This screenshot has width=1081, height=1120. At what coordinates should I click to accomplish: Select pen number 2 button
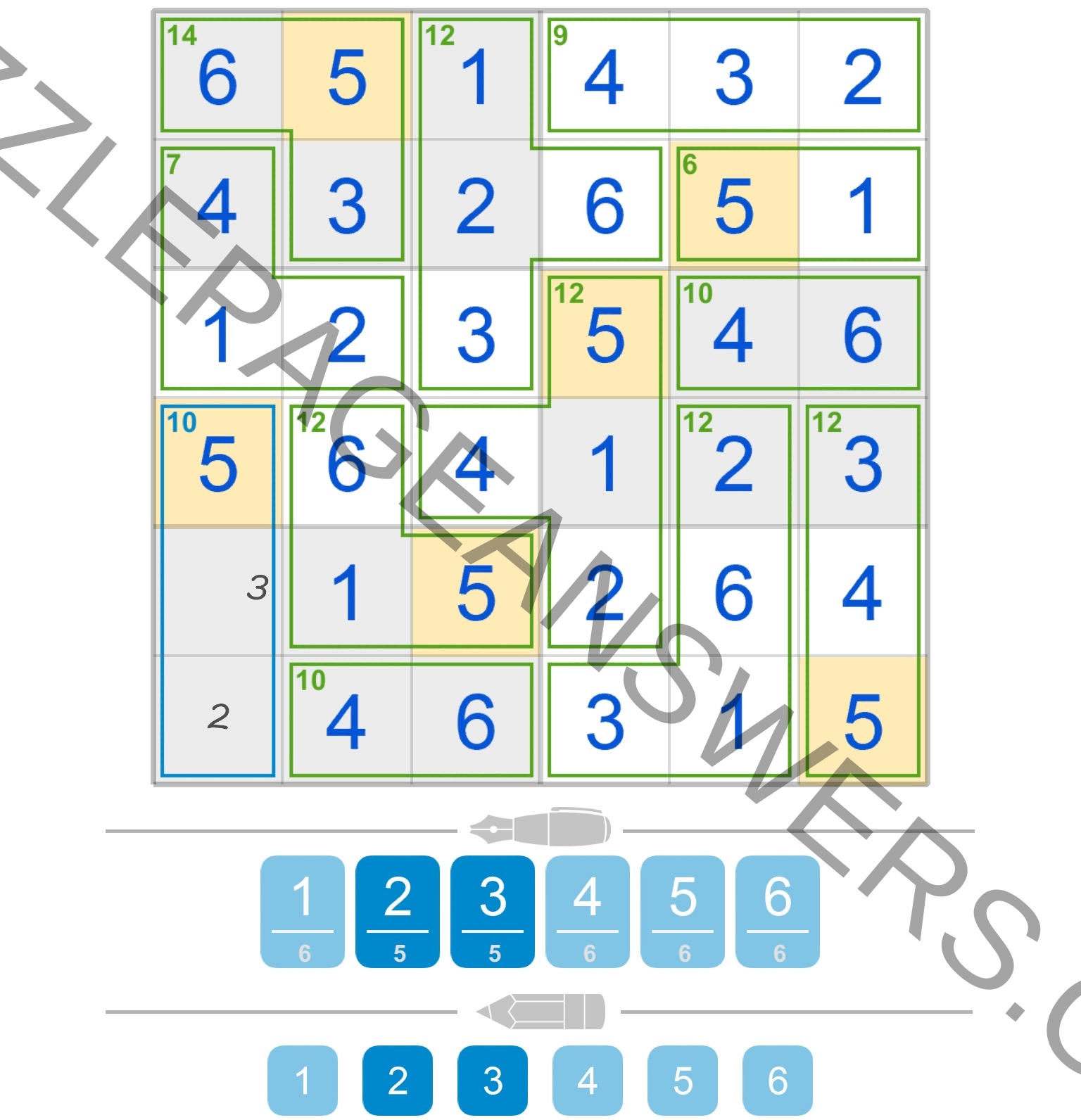click(x=398, y=911)
